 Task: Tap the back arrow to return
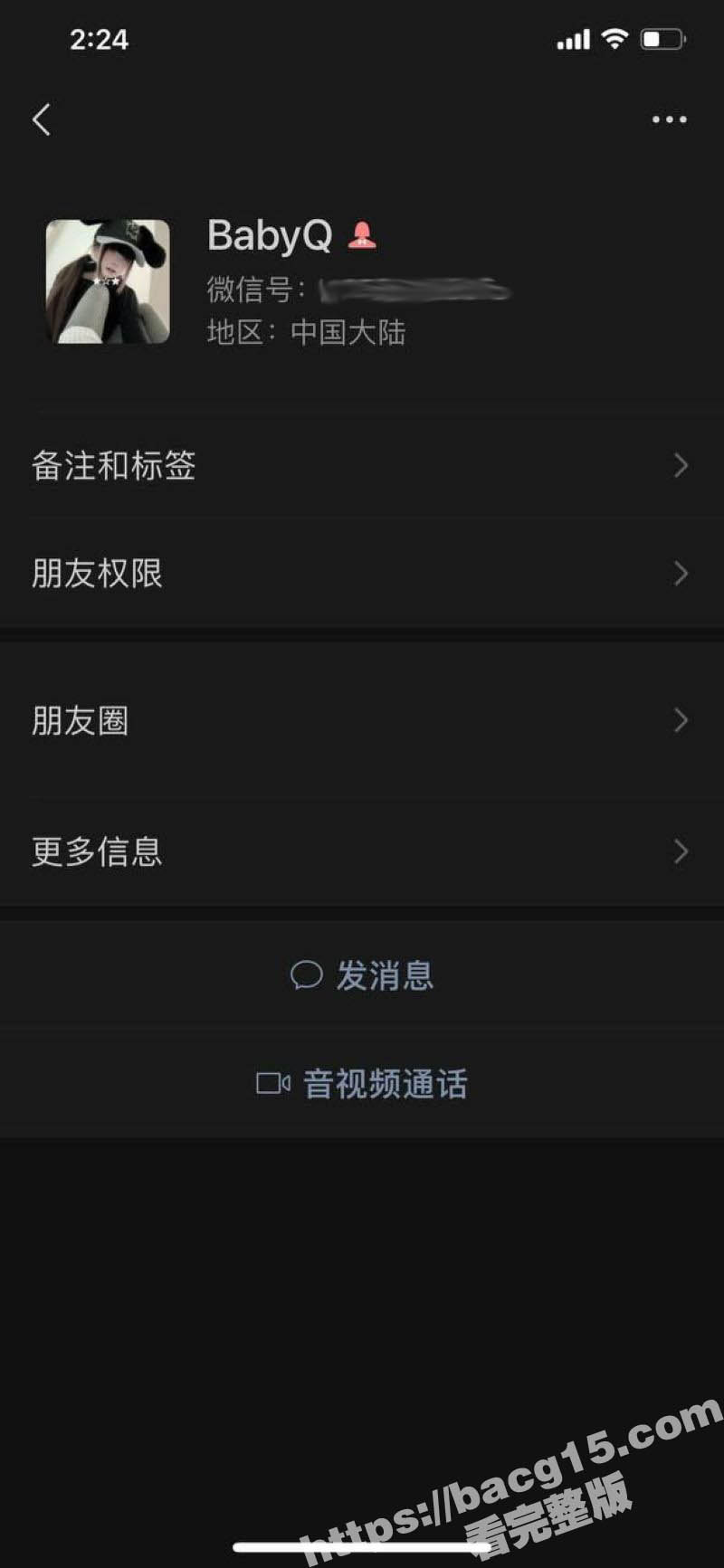tap(41, 119)
